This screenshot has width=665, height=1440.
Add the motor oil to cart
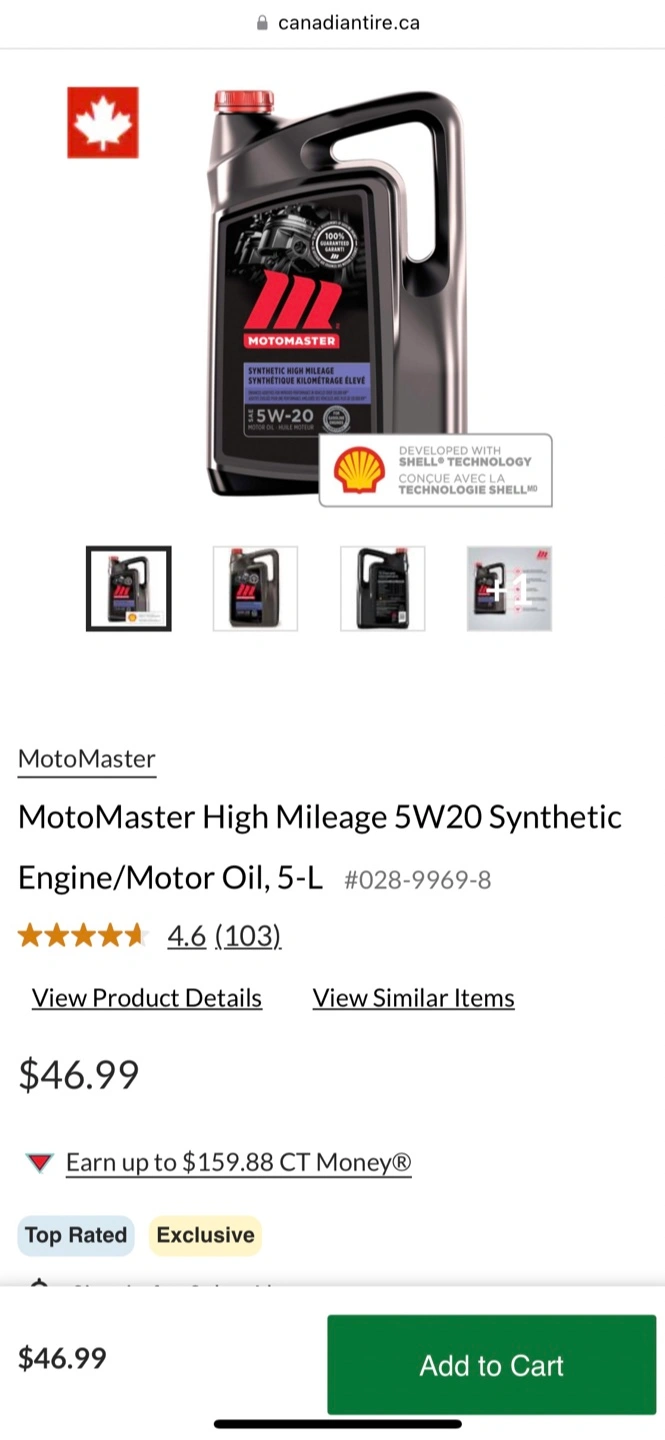(491, 1365)
